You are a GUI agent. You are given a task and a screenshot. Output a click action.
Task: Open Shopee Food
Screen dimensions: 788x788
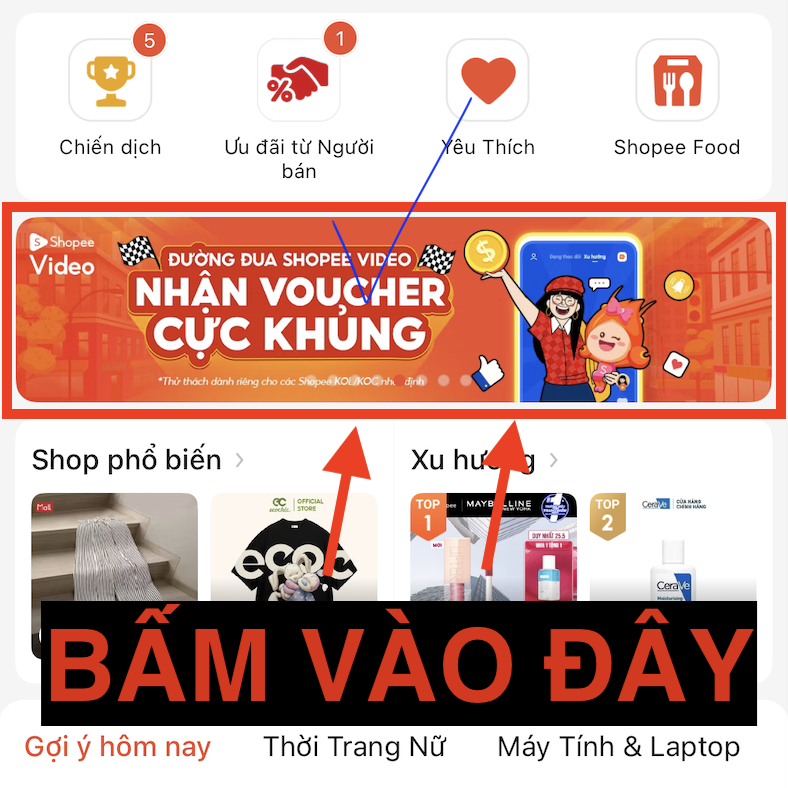(677, 80)
